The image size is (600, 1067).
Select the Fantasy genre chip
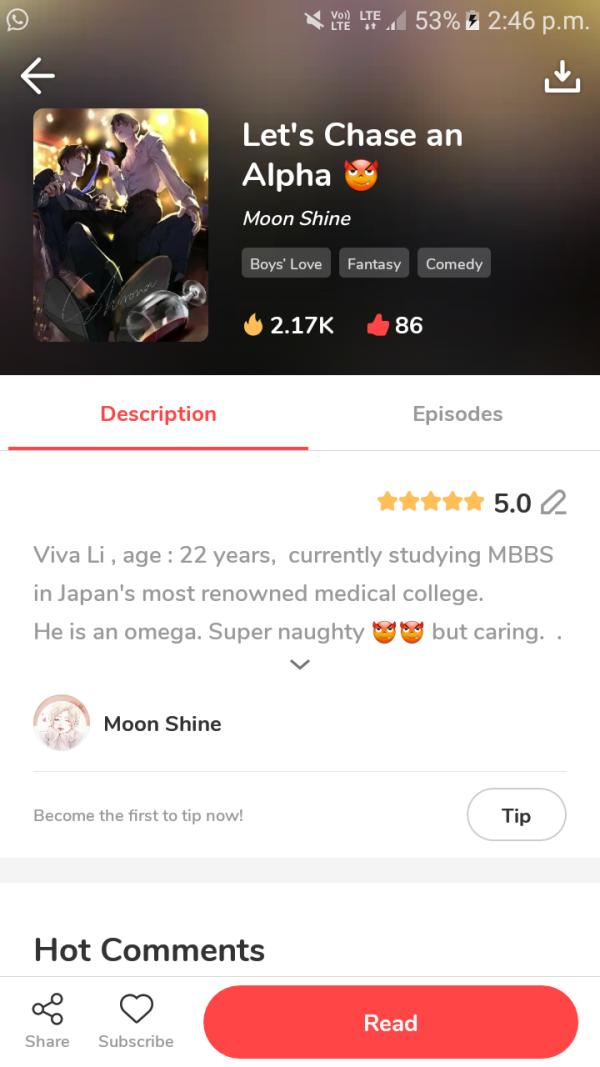[x=374, y=264]
